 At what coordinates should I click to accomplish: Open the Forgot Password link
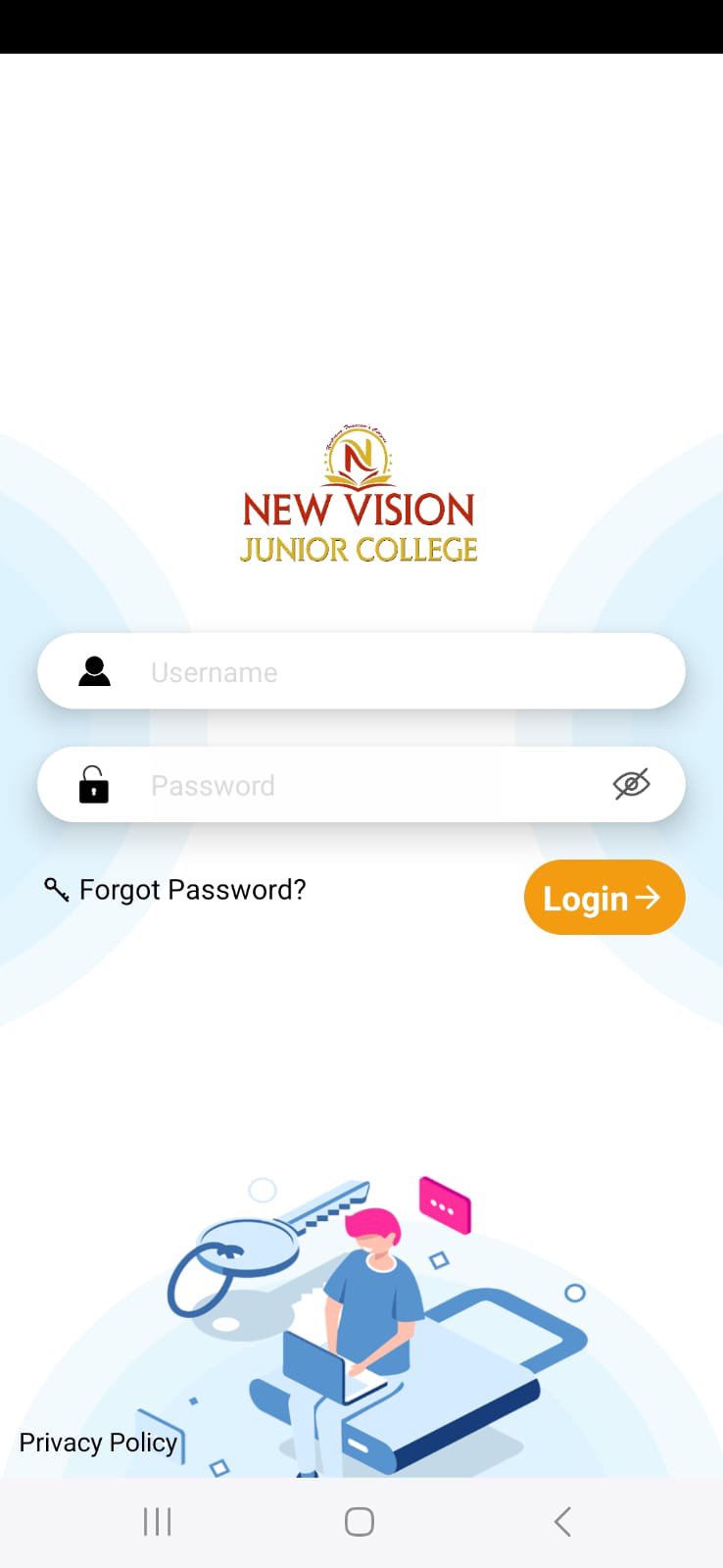(x=194, y=889)
